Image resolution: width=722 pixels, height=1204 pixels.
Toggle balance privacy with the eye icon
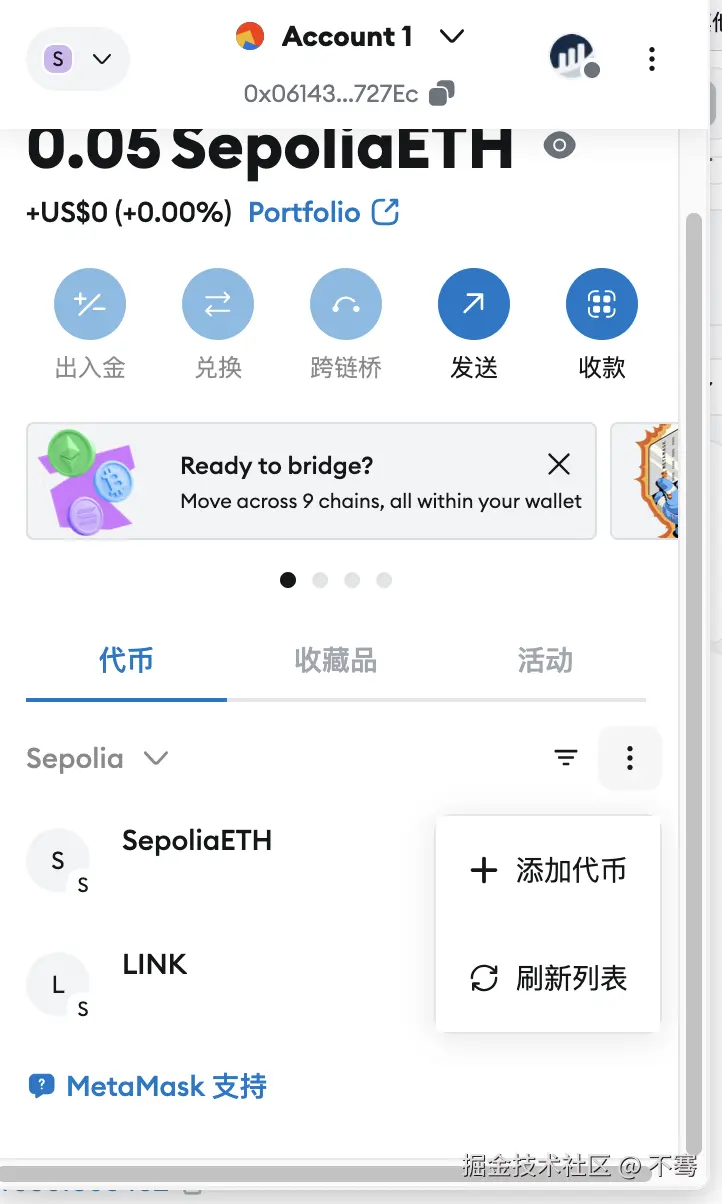point(559,145)
